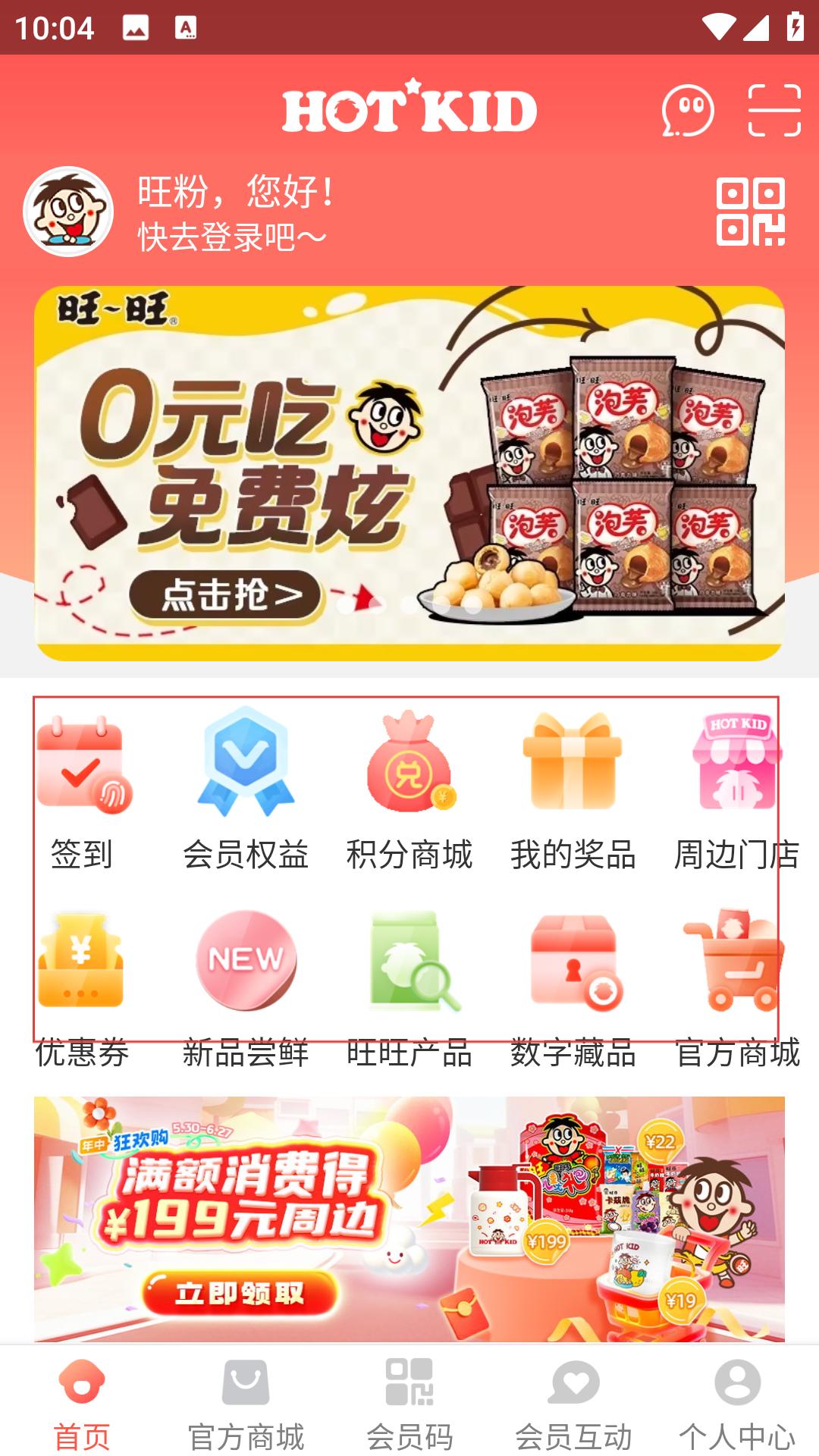Switch to the 会员码 tab
The image size is (819, 1456).
tap(409, 1404)
